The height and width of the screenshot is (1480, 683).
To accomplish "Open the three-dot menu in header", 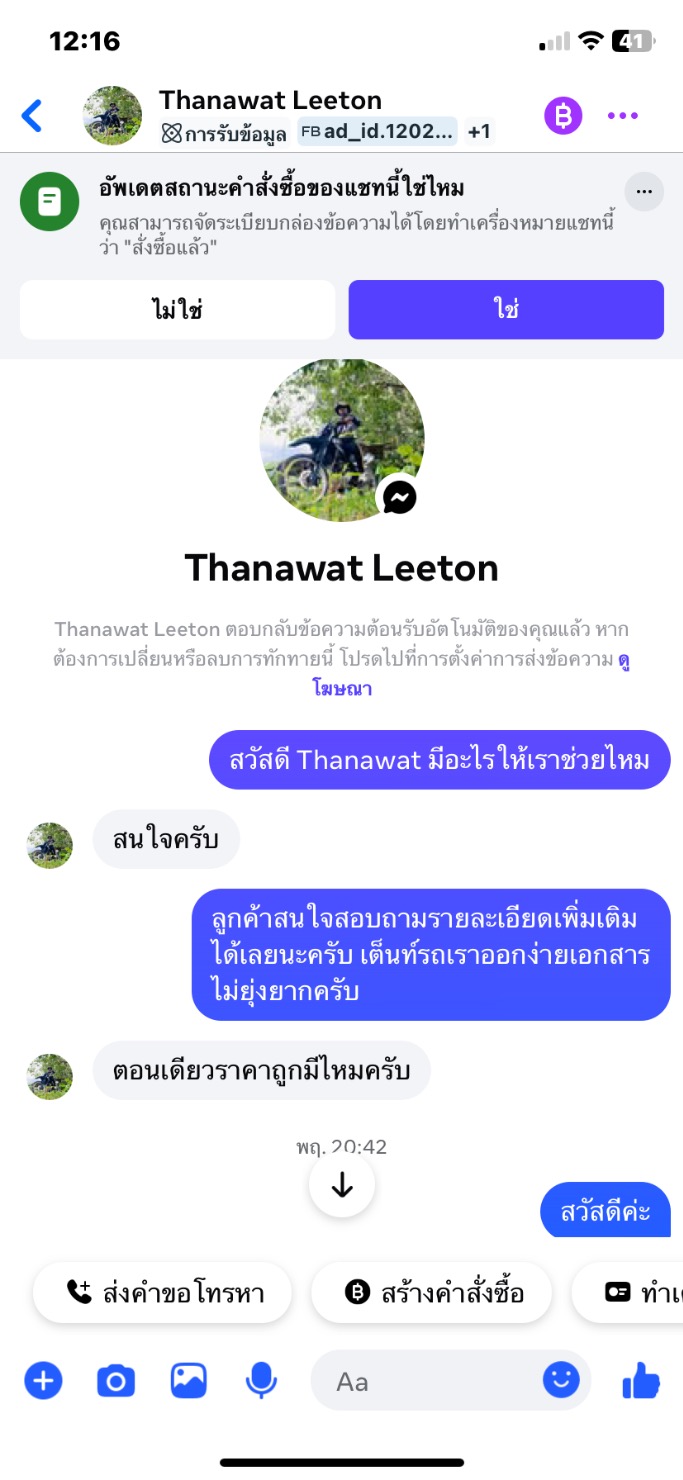I will [x=623, y=116].
